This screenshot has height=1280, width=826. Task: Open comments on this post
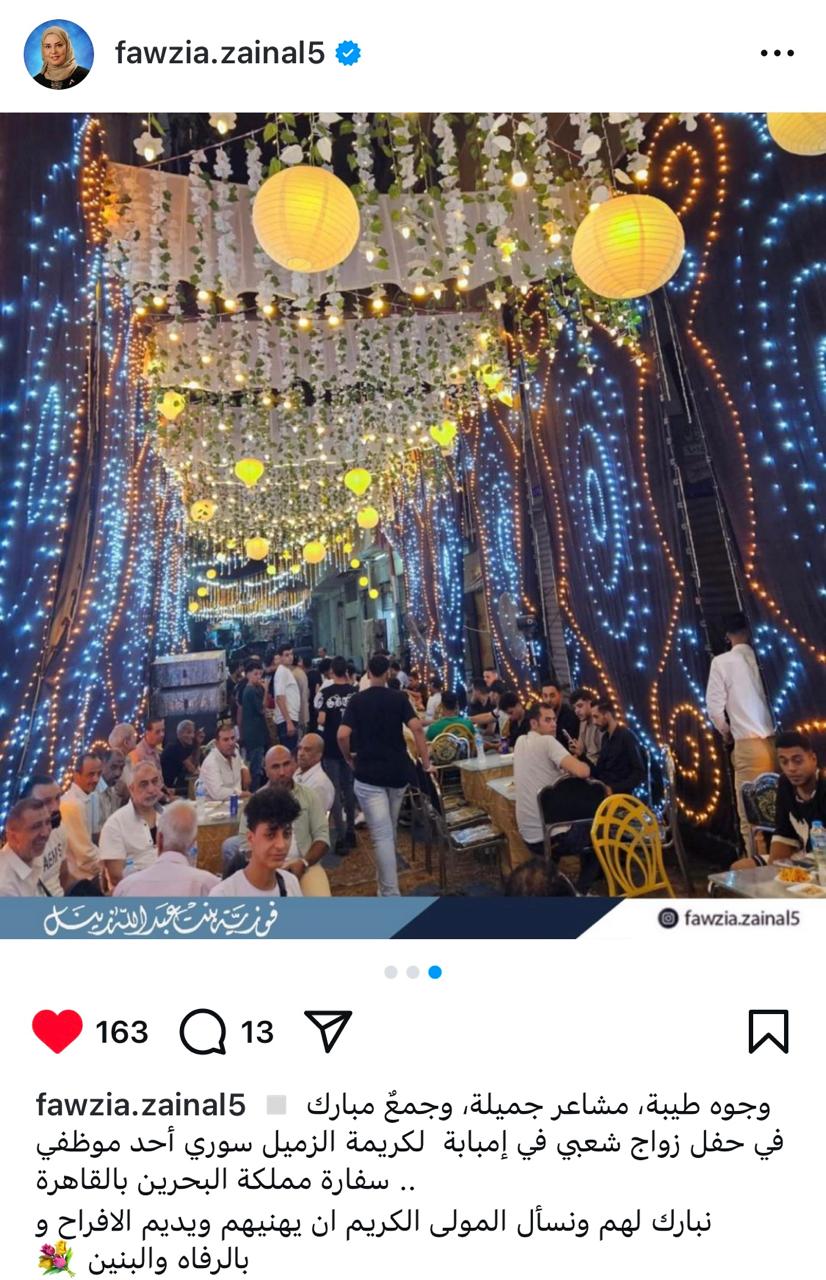click(x=203, y=1031)
